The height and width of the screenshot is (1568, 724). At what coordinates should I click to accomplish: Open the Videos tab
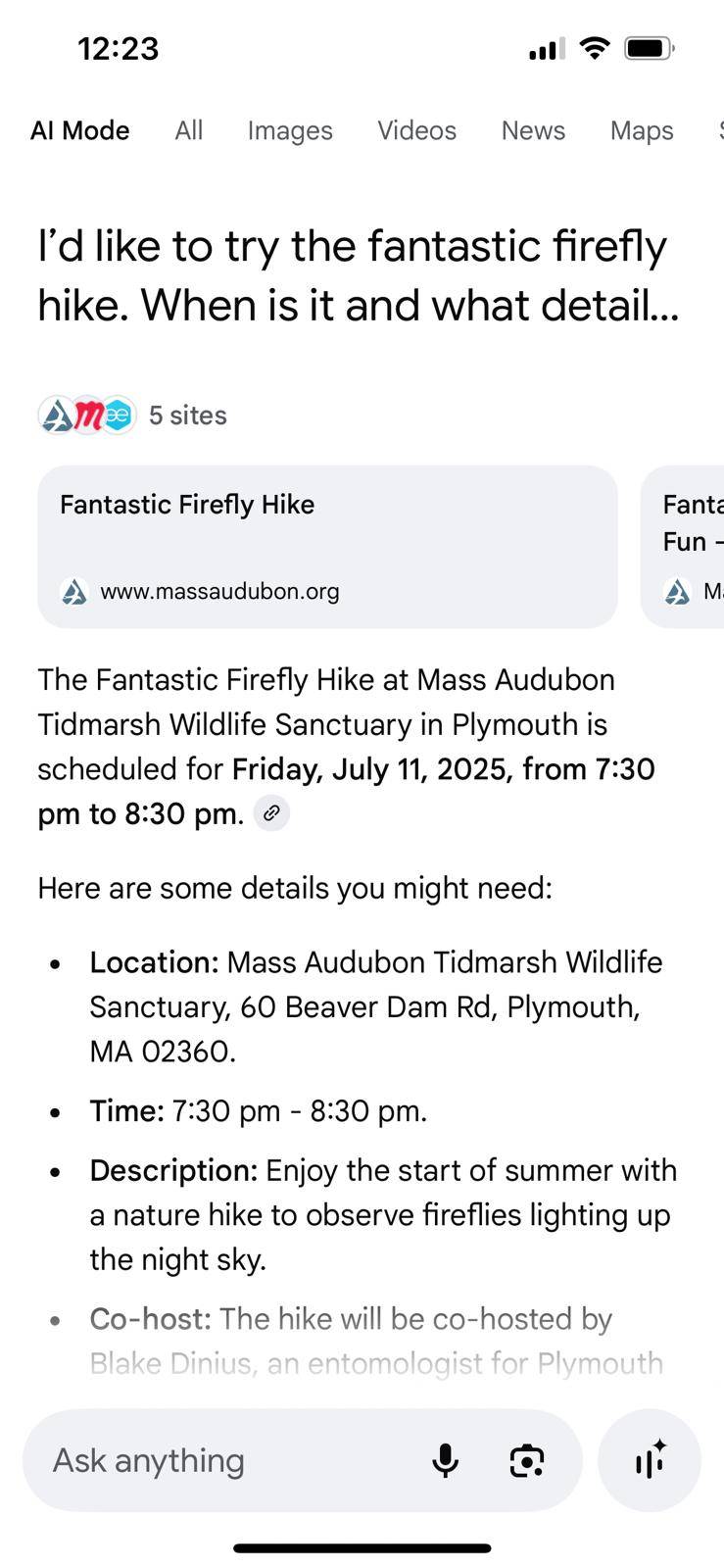point(416,130)
